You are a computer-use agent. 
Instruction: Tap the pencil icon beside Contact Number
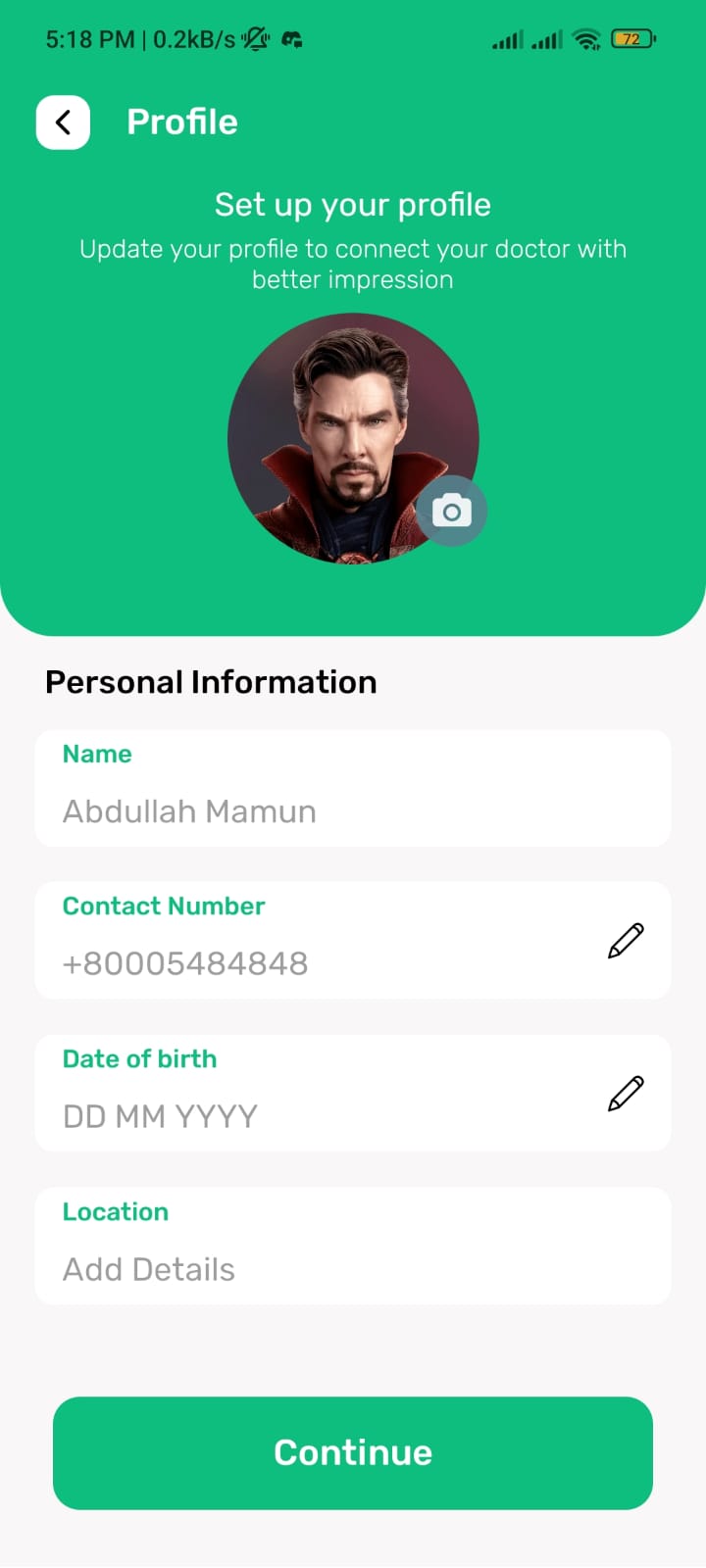pyautogui.click(x=625, y=939)
